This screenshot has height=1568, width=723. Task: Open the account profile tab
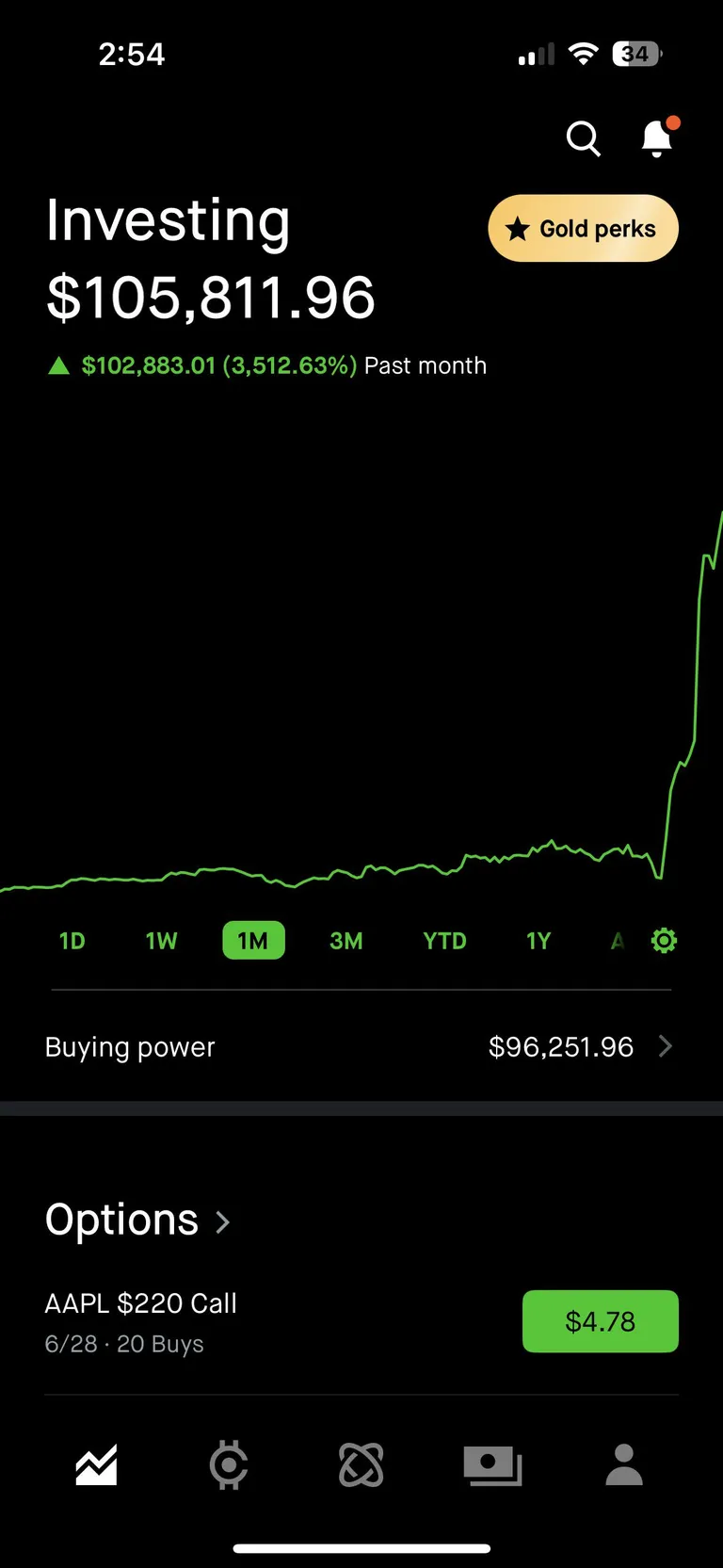pos(623,1464)
